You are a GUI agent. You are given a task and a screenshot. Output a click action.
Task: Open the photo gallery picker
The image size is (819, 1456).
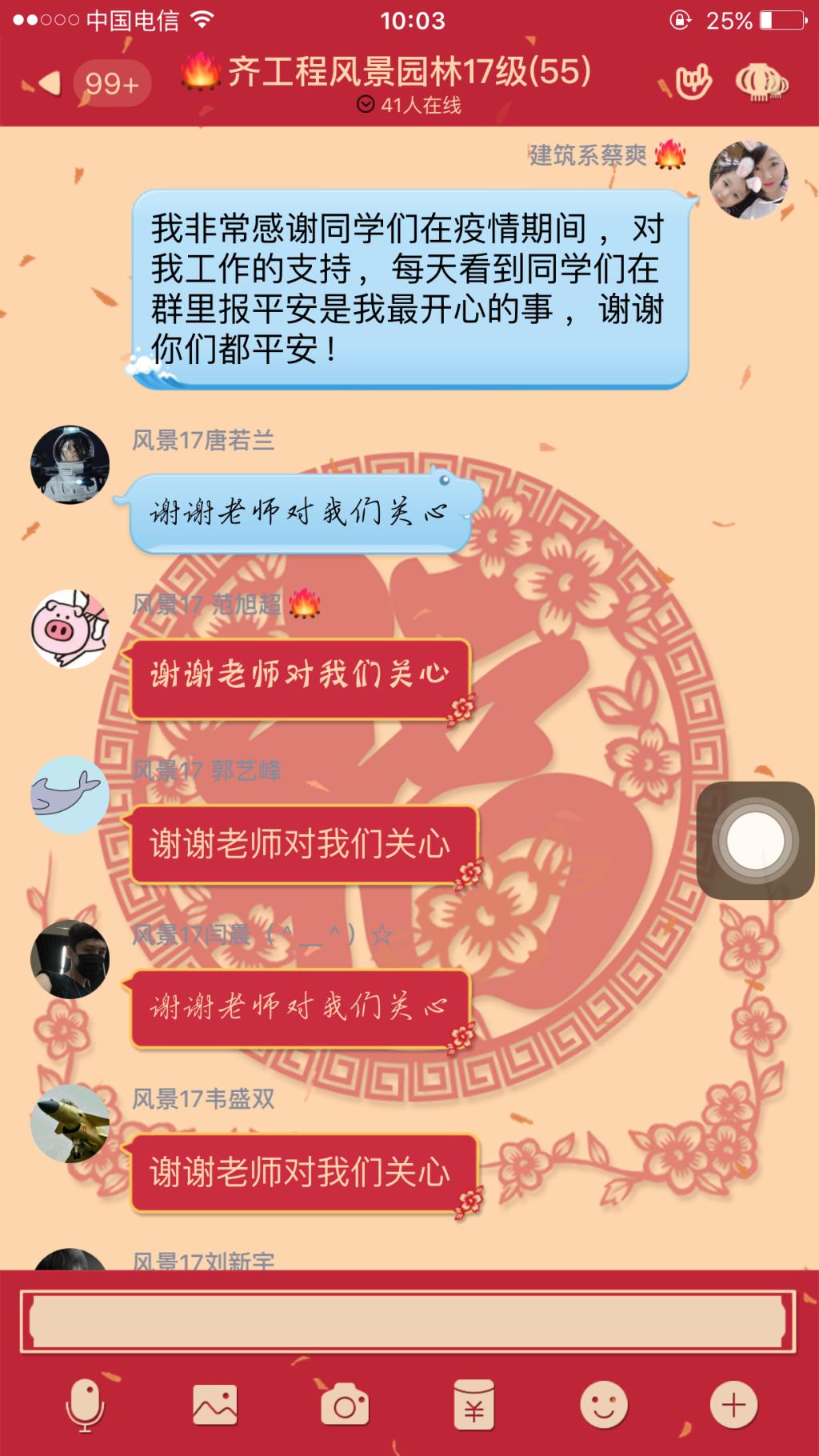pos(215,1406)
